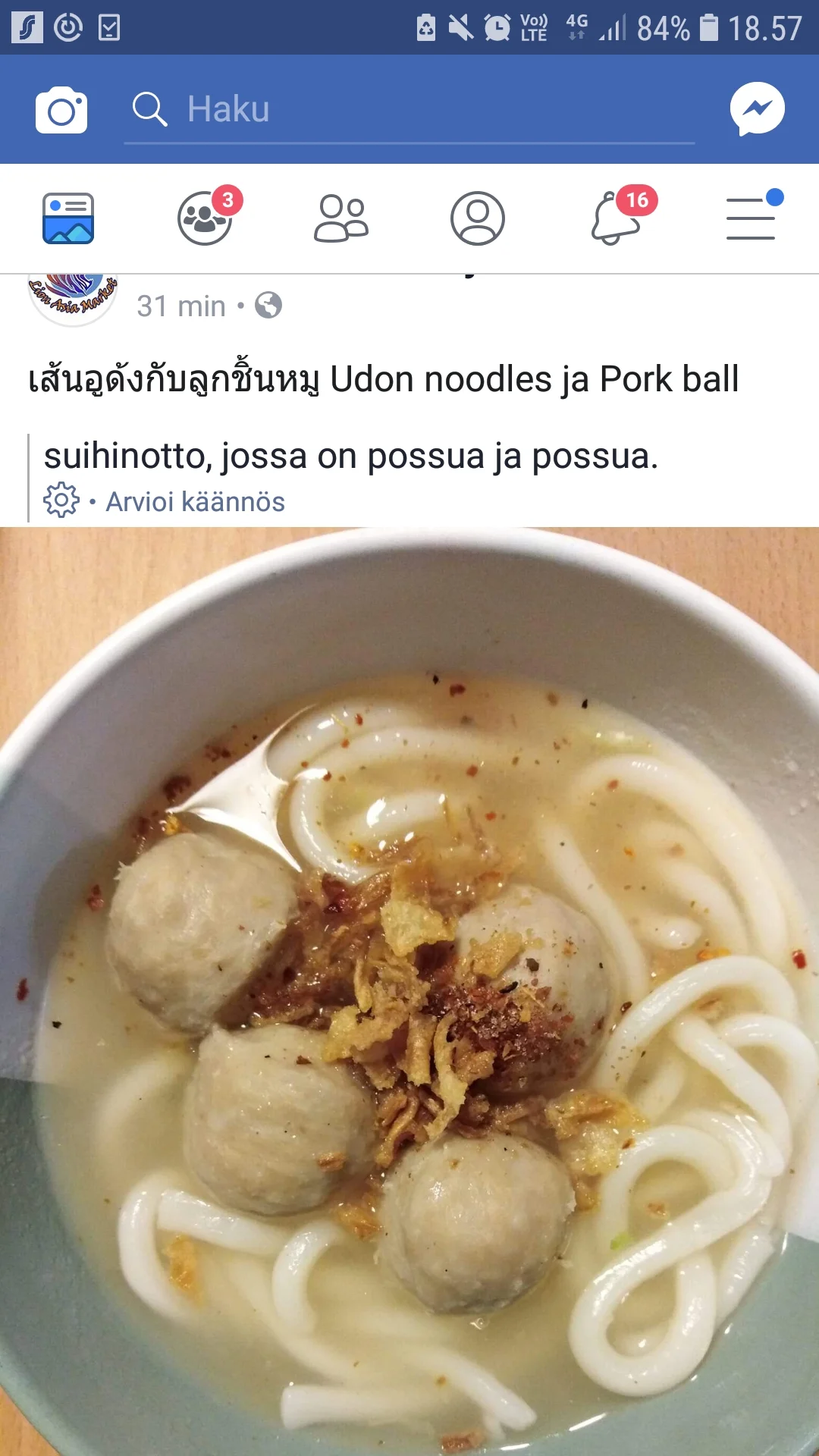Switch to the Friends tab
Viewport: 819px width, 1456px height.
(341, 218)
